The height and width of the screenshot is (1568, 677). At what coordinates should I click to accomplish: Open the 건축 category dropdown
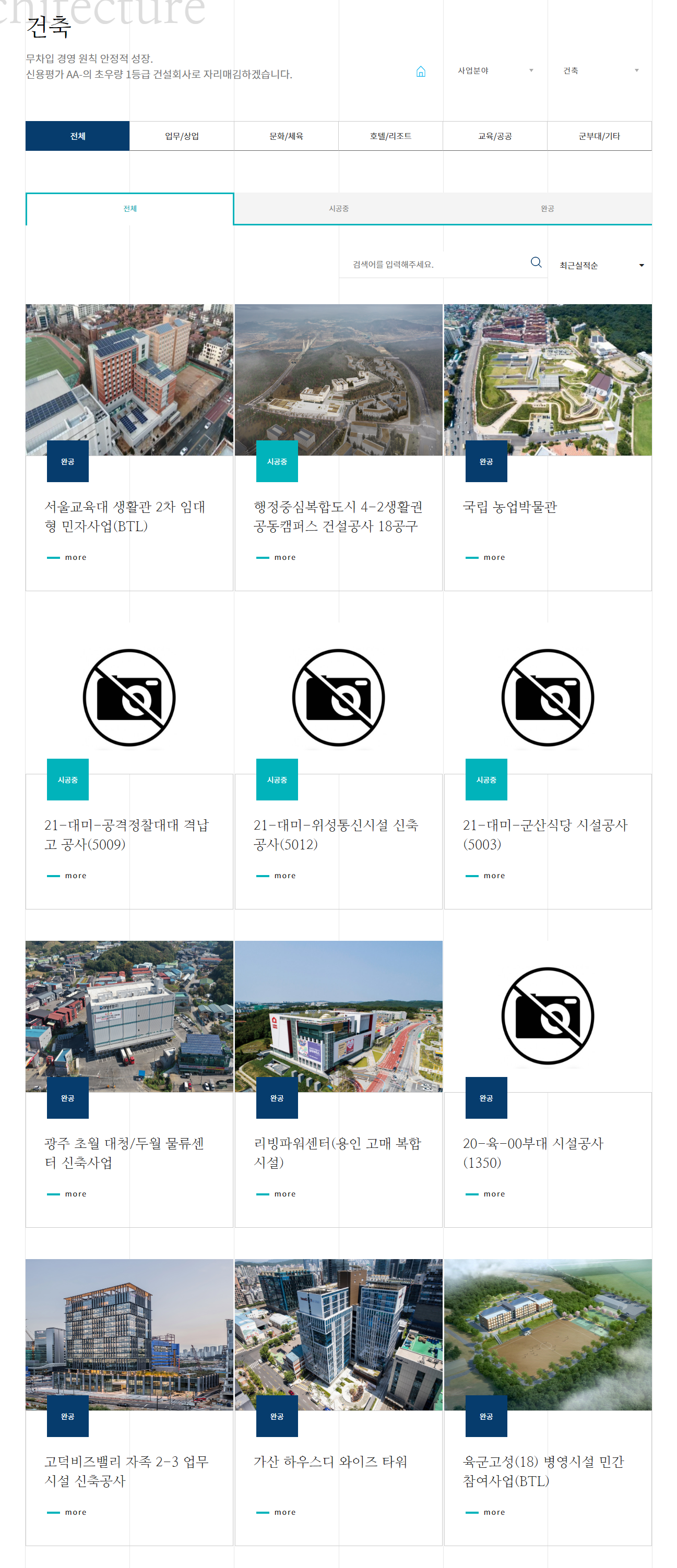(x=601, y=71)
